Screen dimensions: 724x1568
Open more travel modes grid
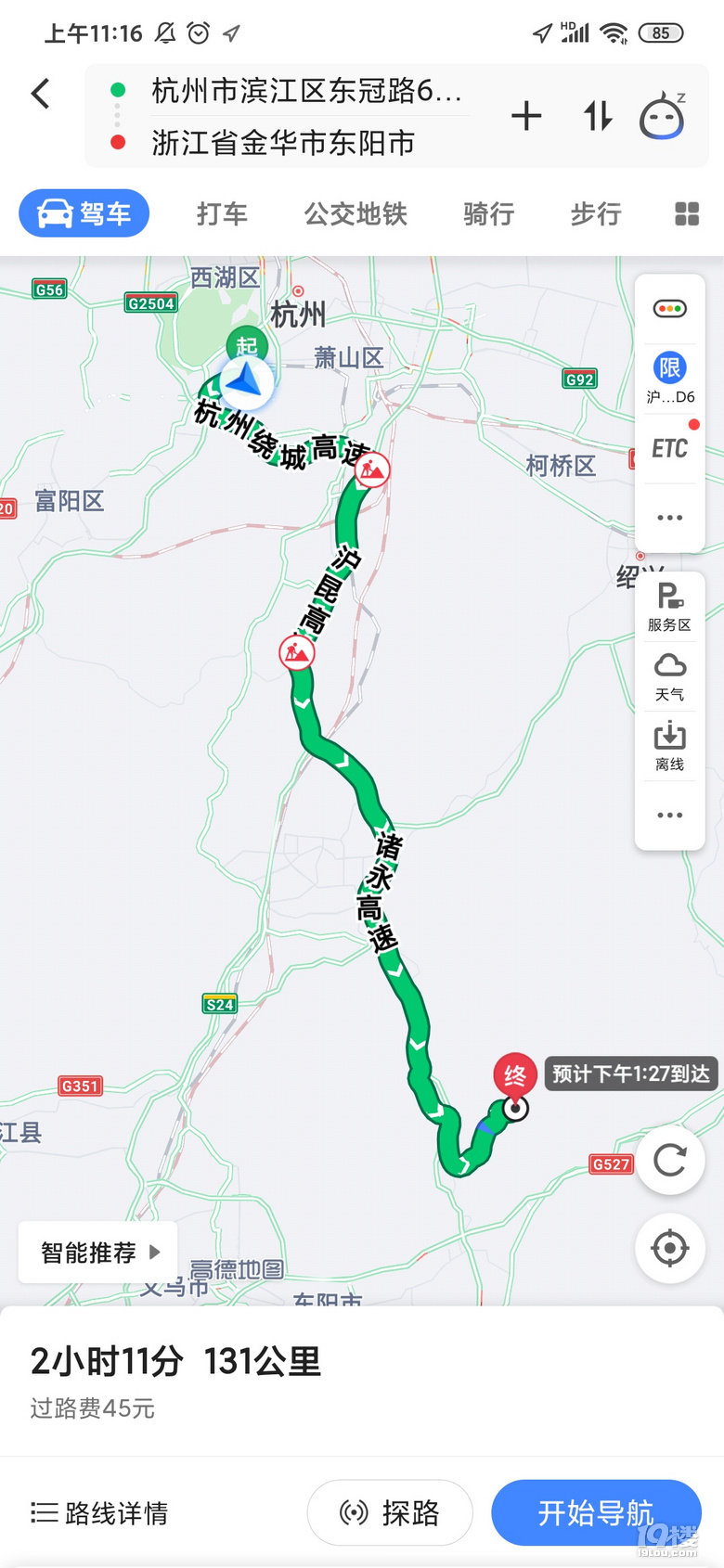coord(687,214)
